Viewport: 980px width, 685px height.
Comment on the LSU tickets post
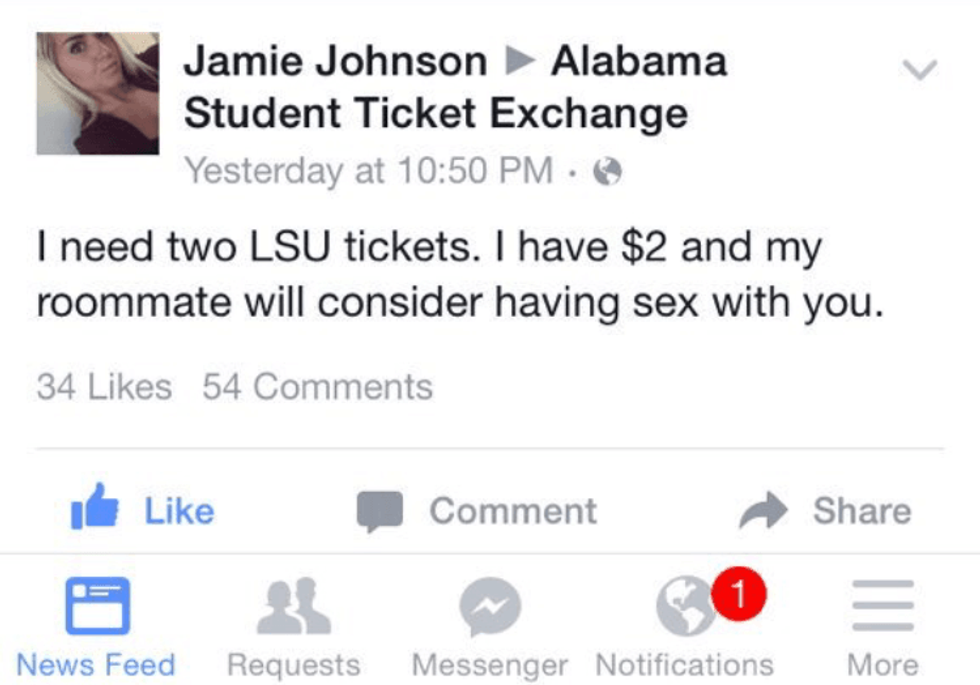tap(477, 510)
